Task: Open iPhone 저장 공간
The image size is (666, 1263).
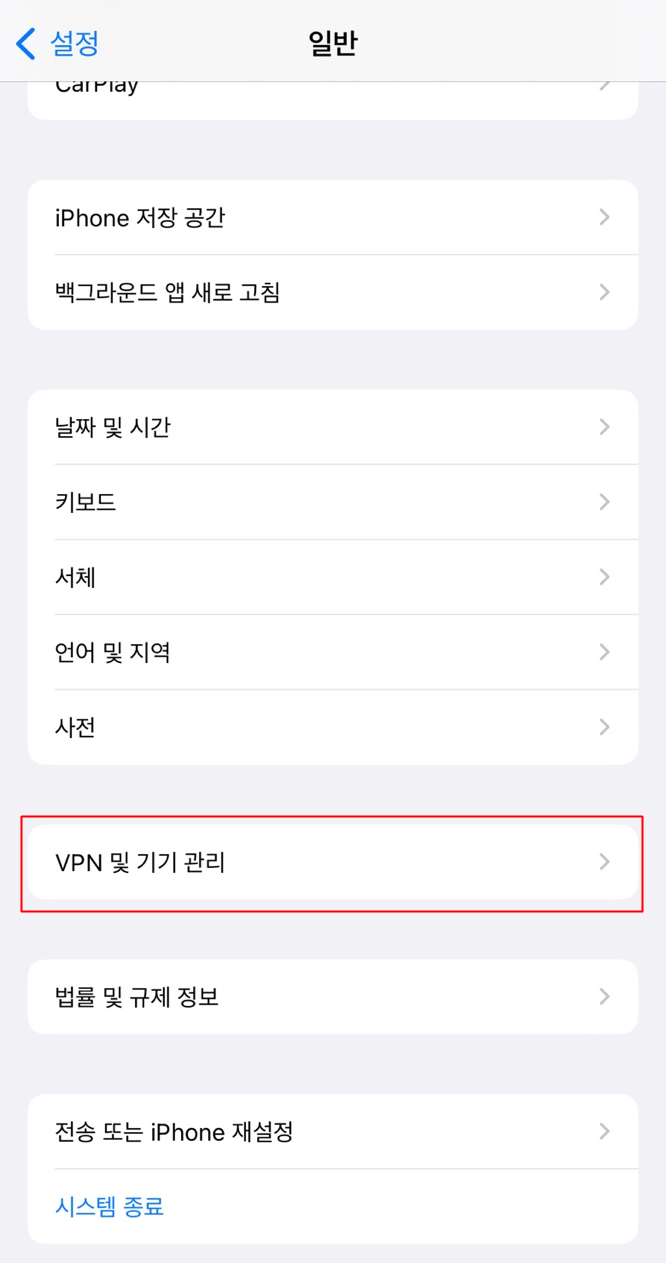Action: (x=333, y=217)
